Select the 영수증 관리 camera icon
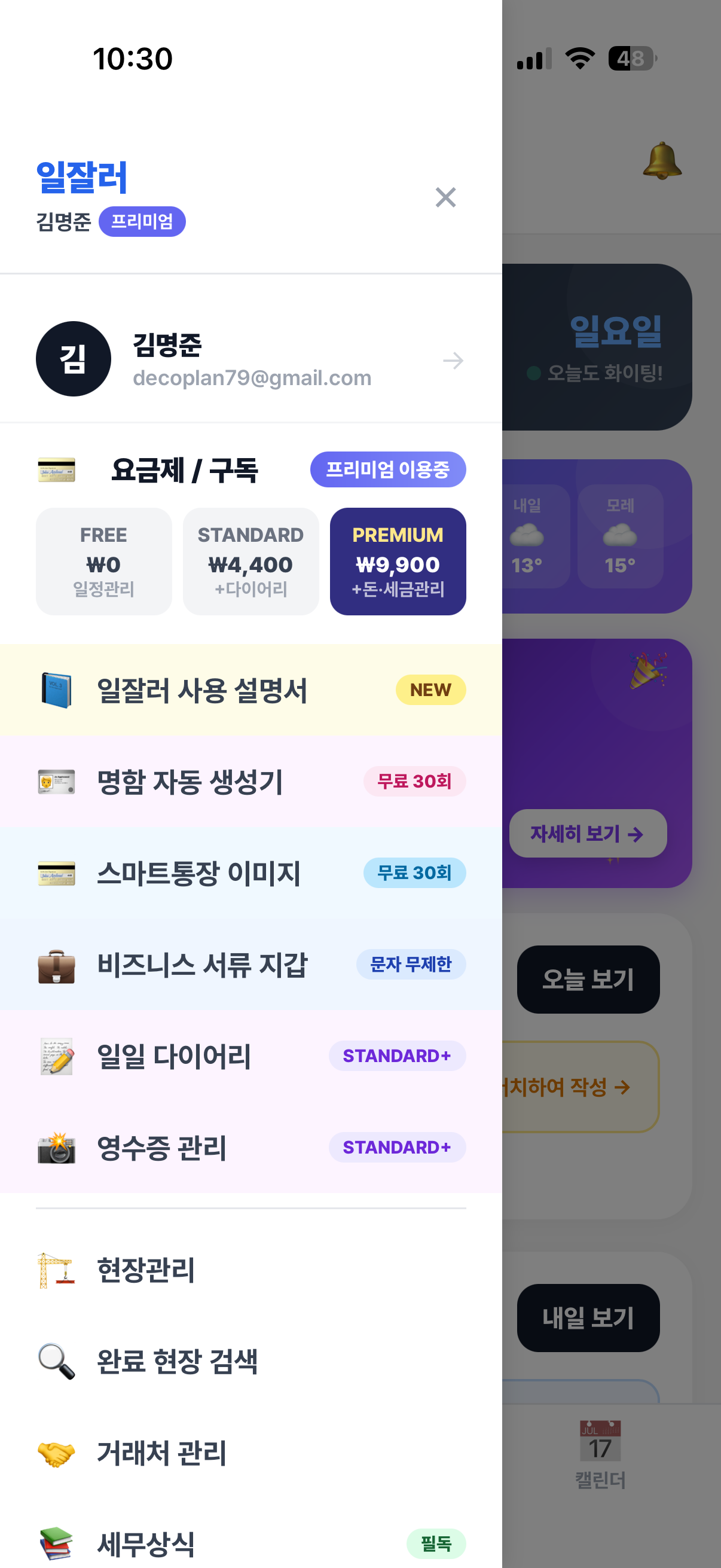Screen dimensions: 721x1568 point(56,1148)
